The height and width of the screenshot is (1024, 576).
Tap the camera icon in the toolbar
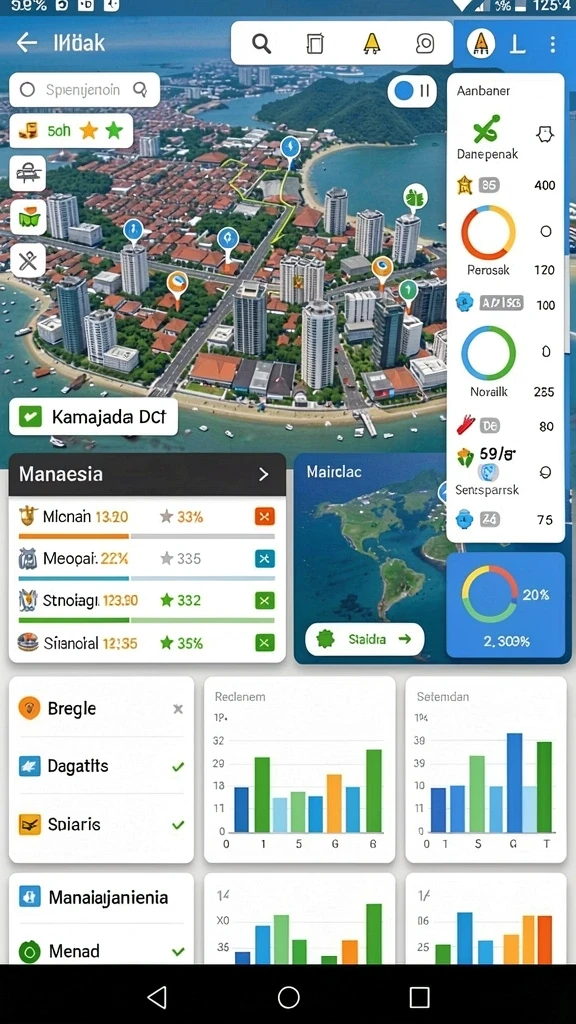click(x=425, y=44)
